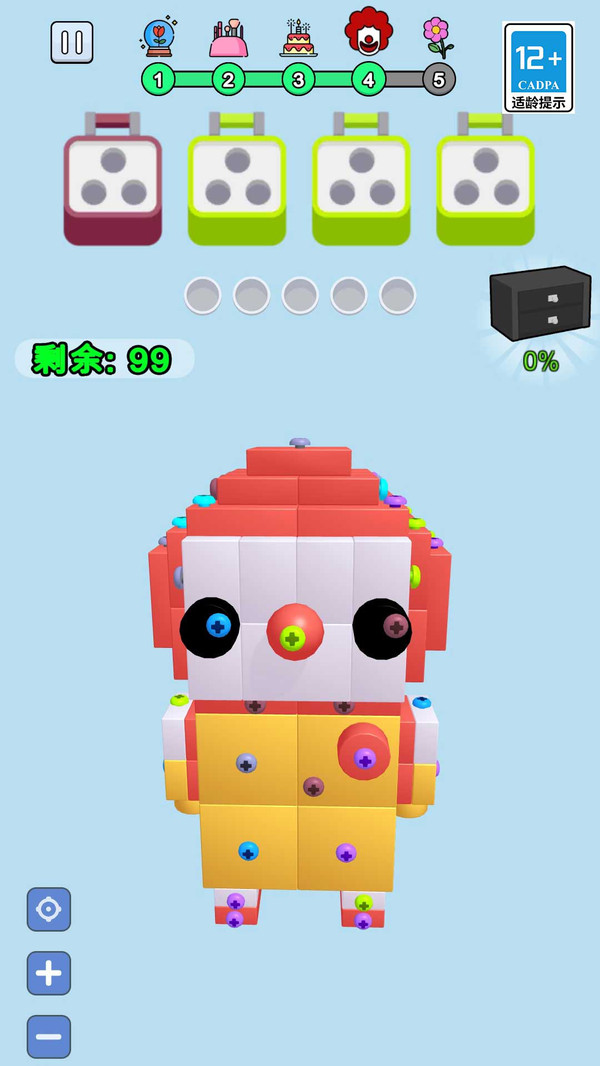Remove the dark red screw in the right eye
600x1066 pixels.
396,627
